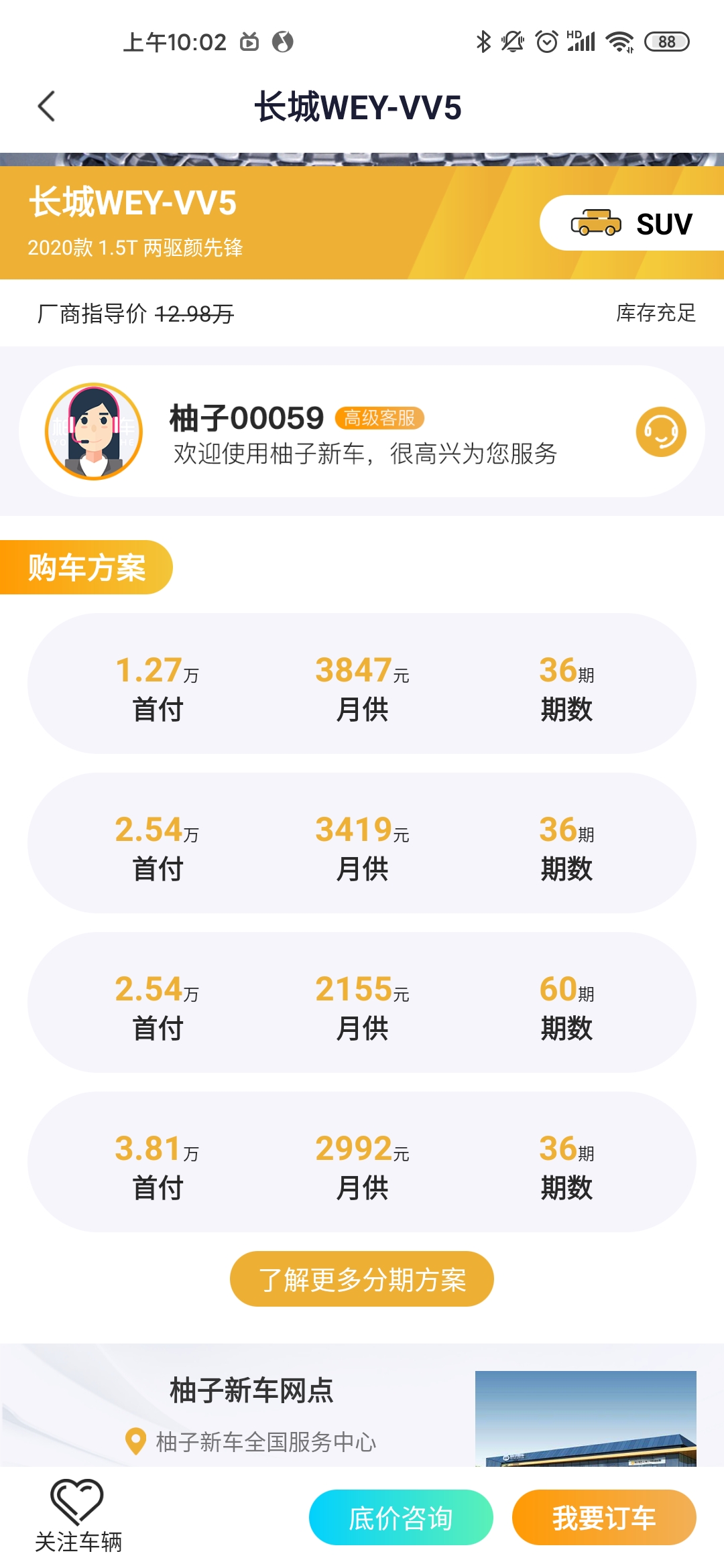724x1568 pixels.
Task: Tap the alarm clock status icon
Action: (546, 42)
